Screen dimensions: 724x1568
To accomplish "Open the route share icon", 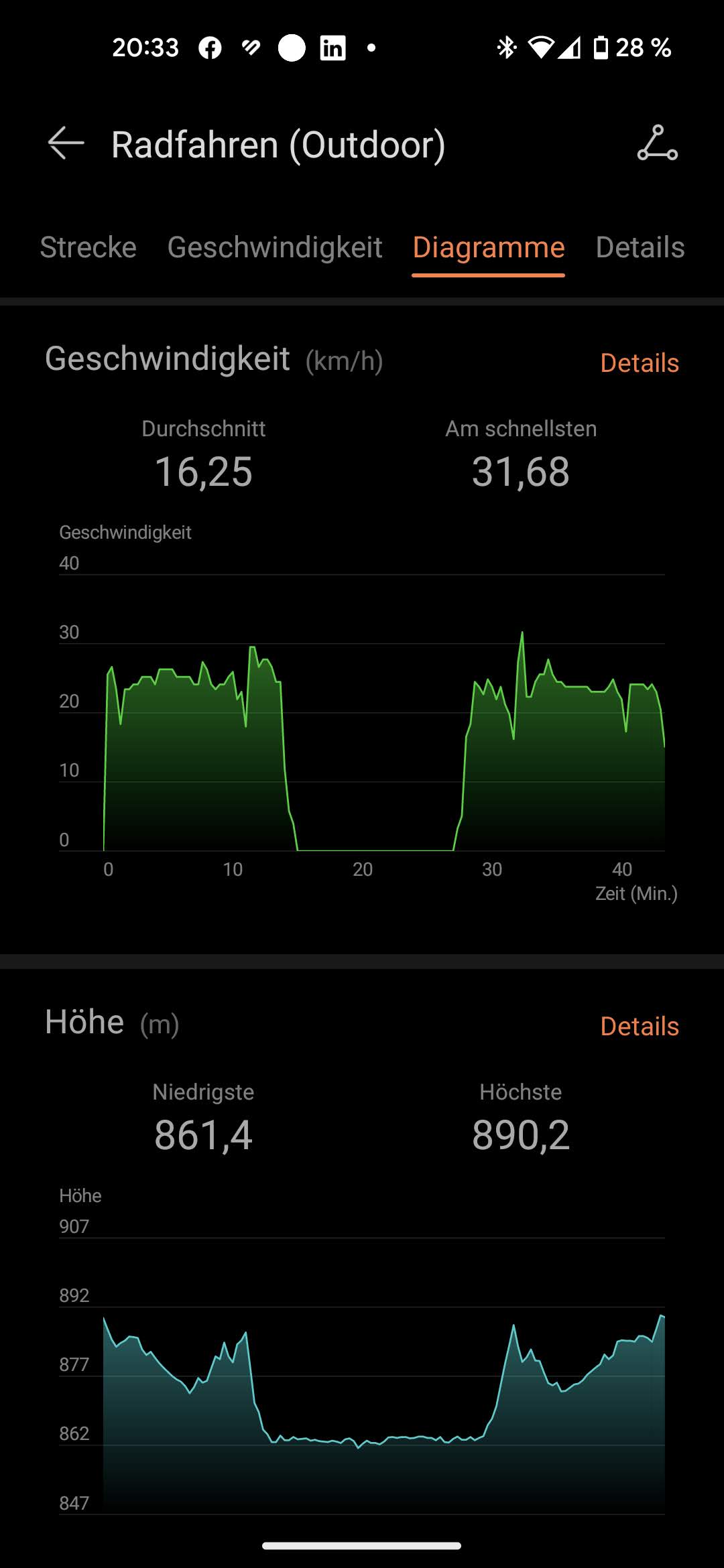I will tap(657, 143).
